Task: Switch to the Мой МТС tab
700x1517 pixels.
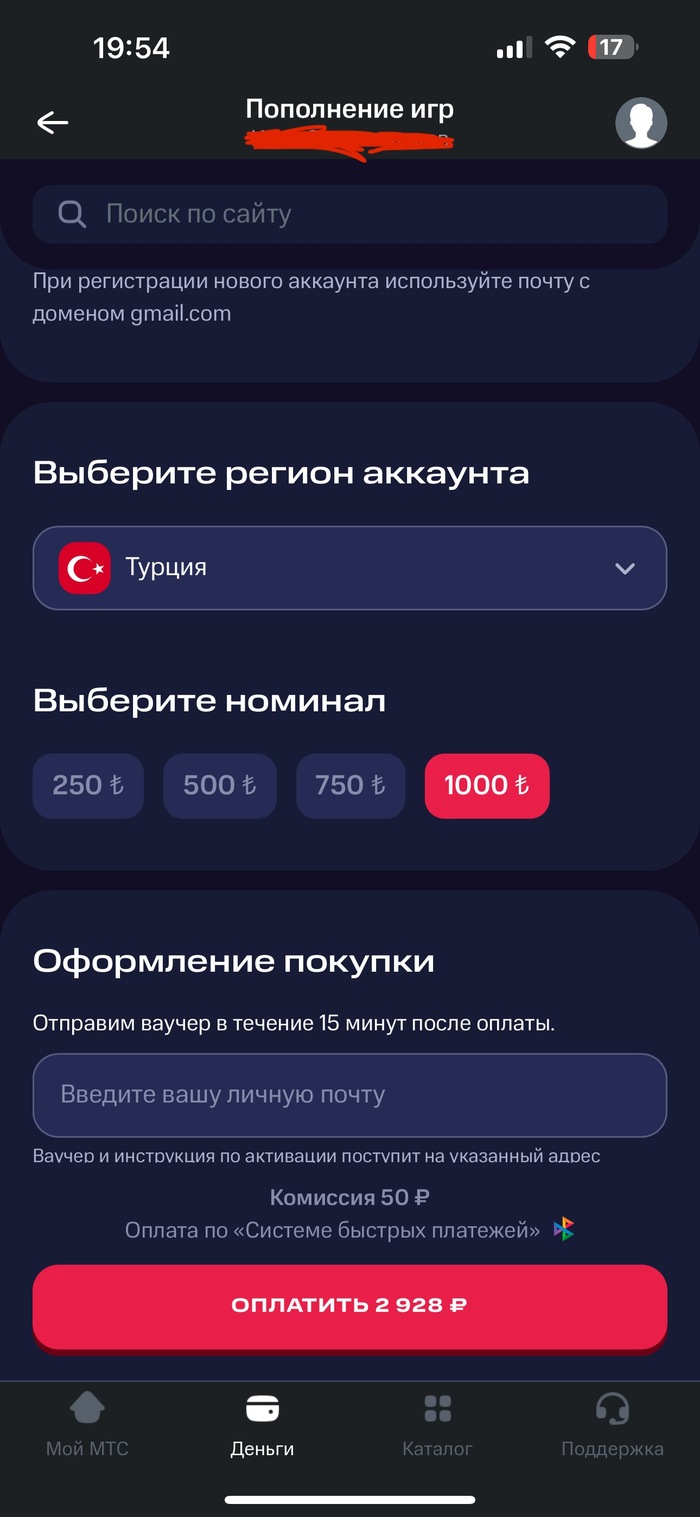Action: coord(87,1425)
